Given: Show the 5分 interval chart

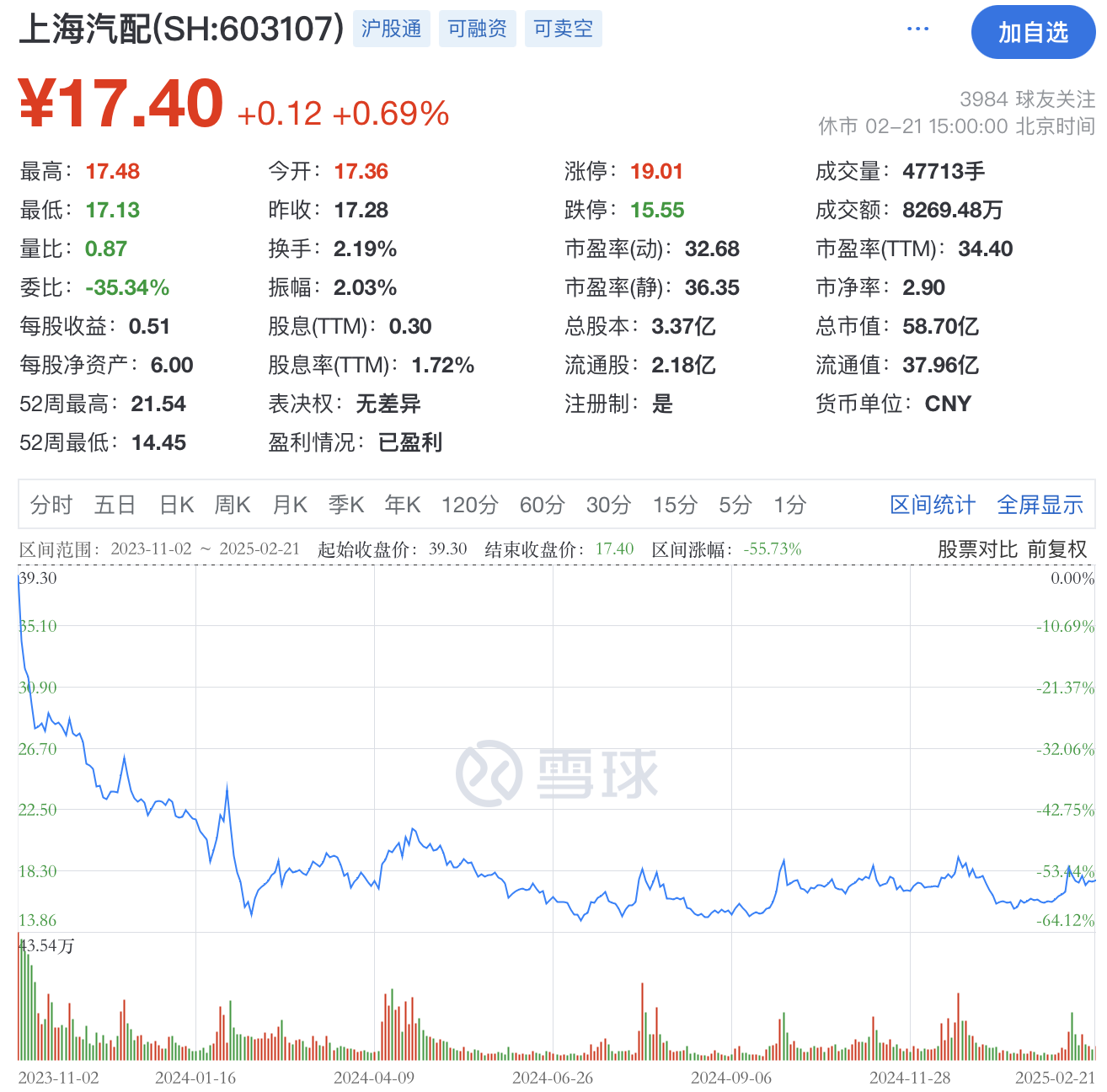Looking at the screenshot, I should [735, 505].
